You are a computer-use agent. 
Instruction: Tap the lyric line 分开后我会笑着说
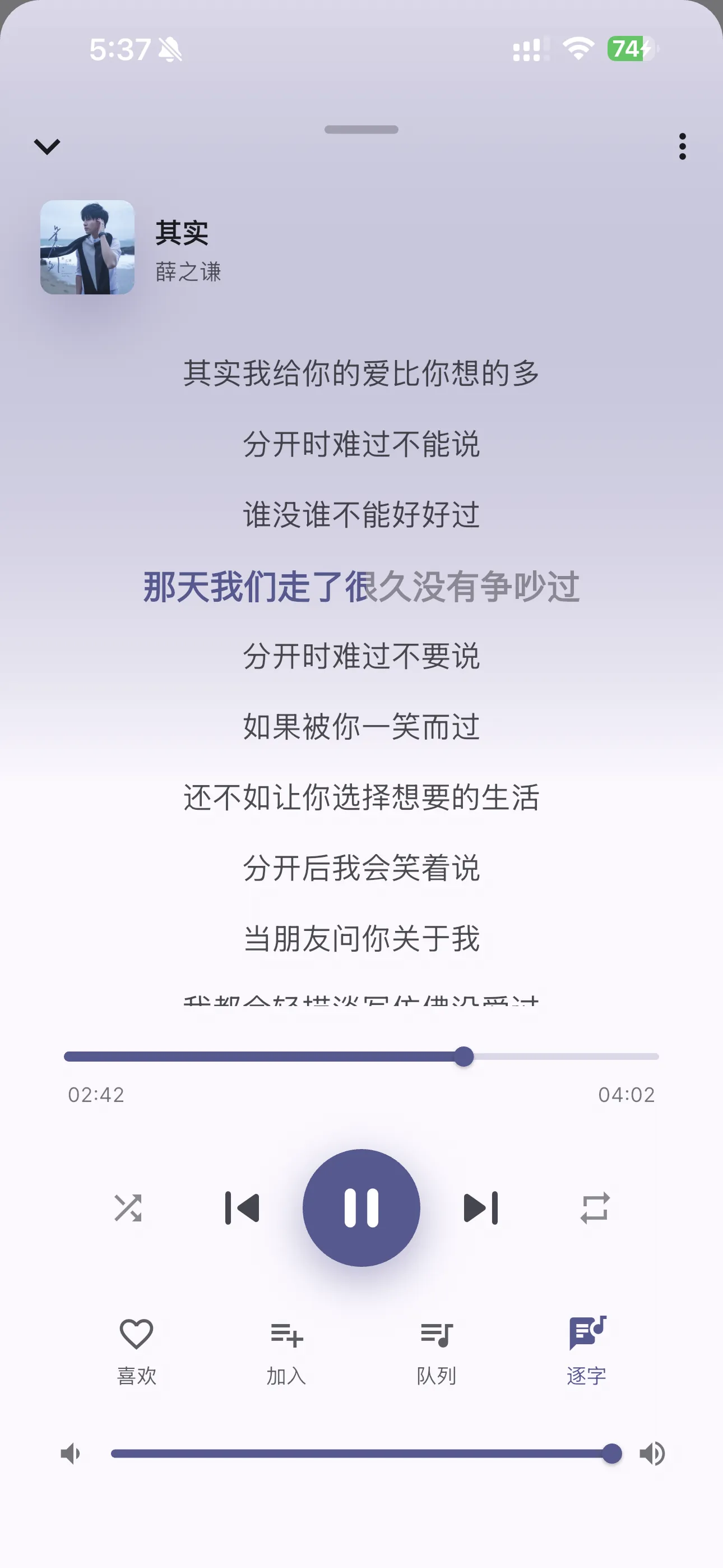(x=361, y=869)
